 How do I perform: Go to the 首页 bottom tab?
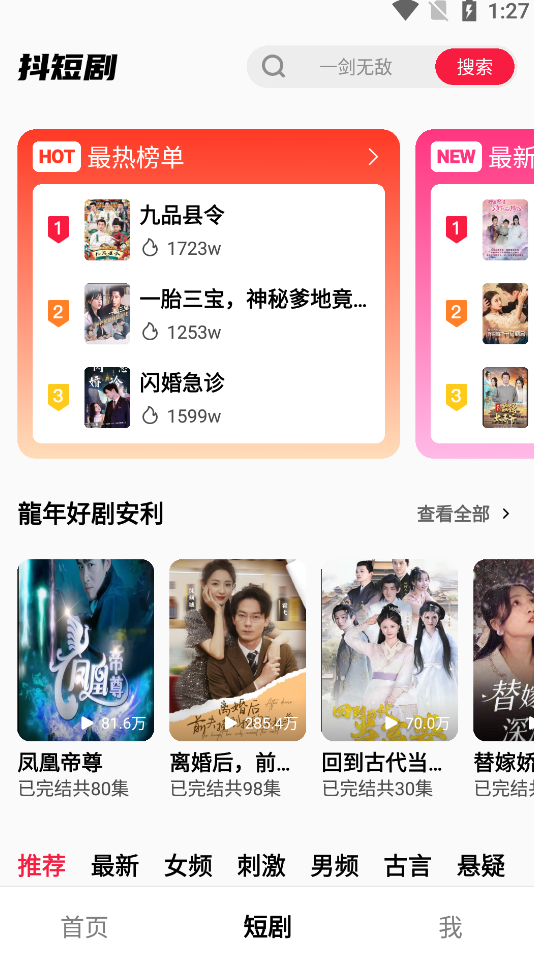coord(84,927)
